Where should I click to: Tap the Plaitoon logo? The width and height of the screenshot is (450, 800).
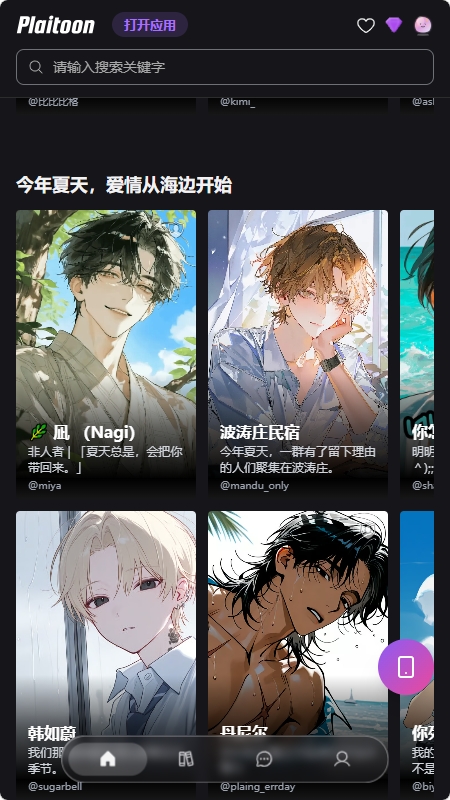(56, 25)
